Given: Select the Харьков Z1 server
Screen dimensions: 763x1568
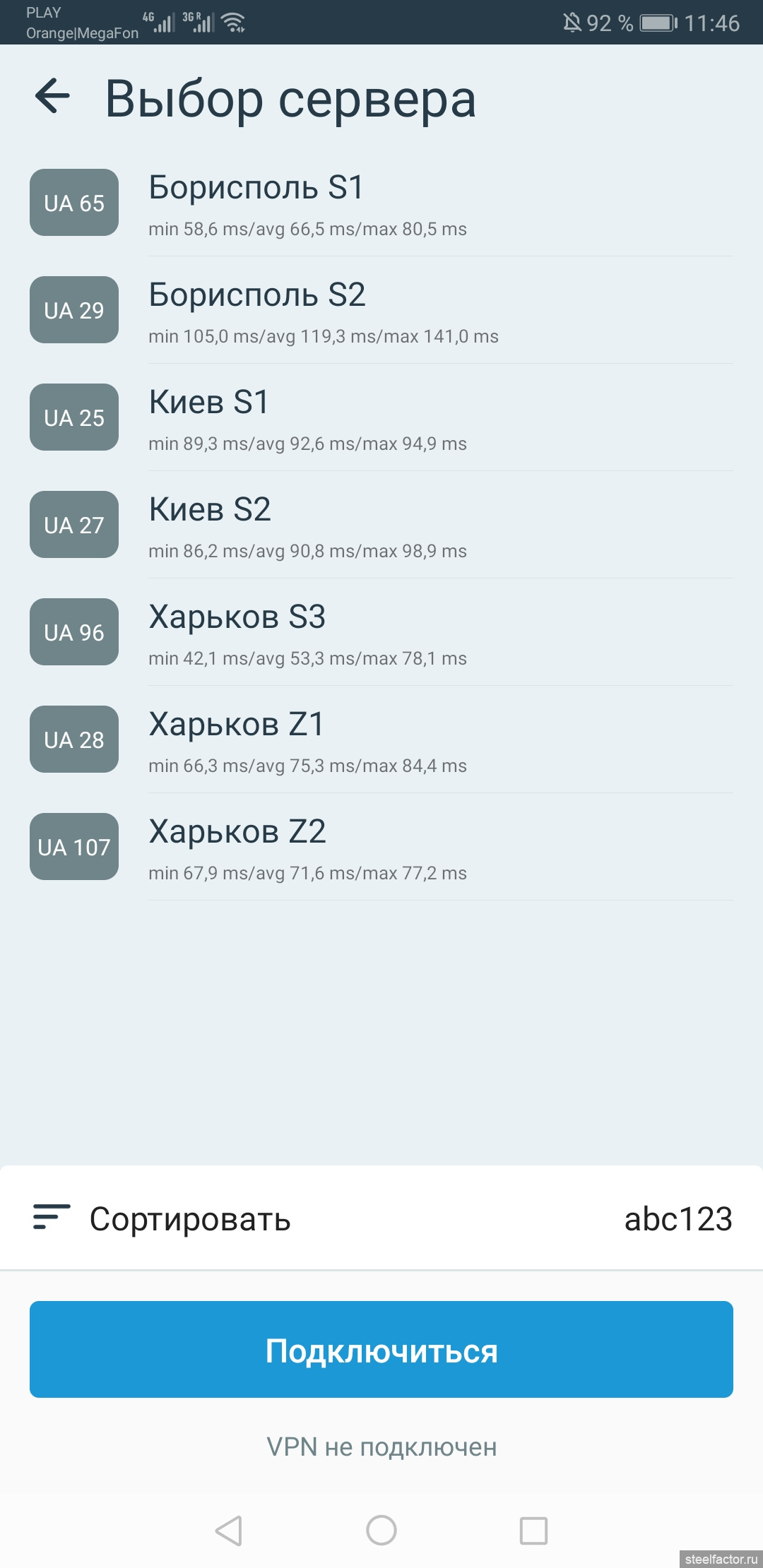Looking at the screenshot, I should pyautogui.click(x=381, y=740).
